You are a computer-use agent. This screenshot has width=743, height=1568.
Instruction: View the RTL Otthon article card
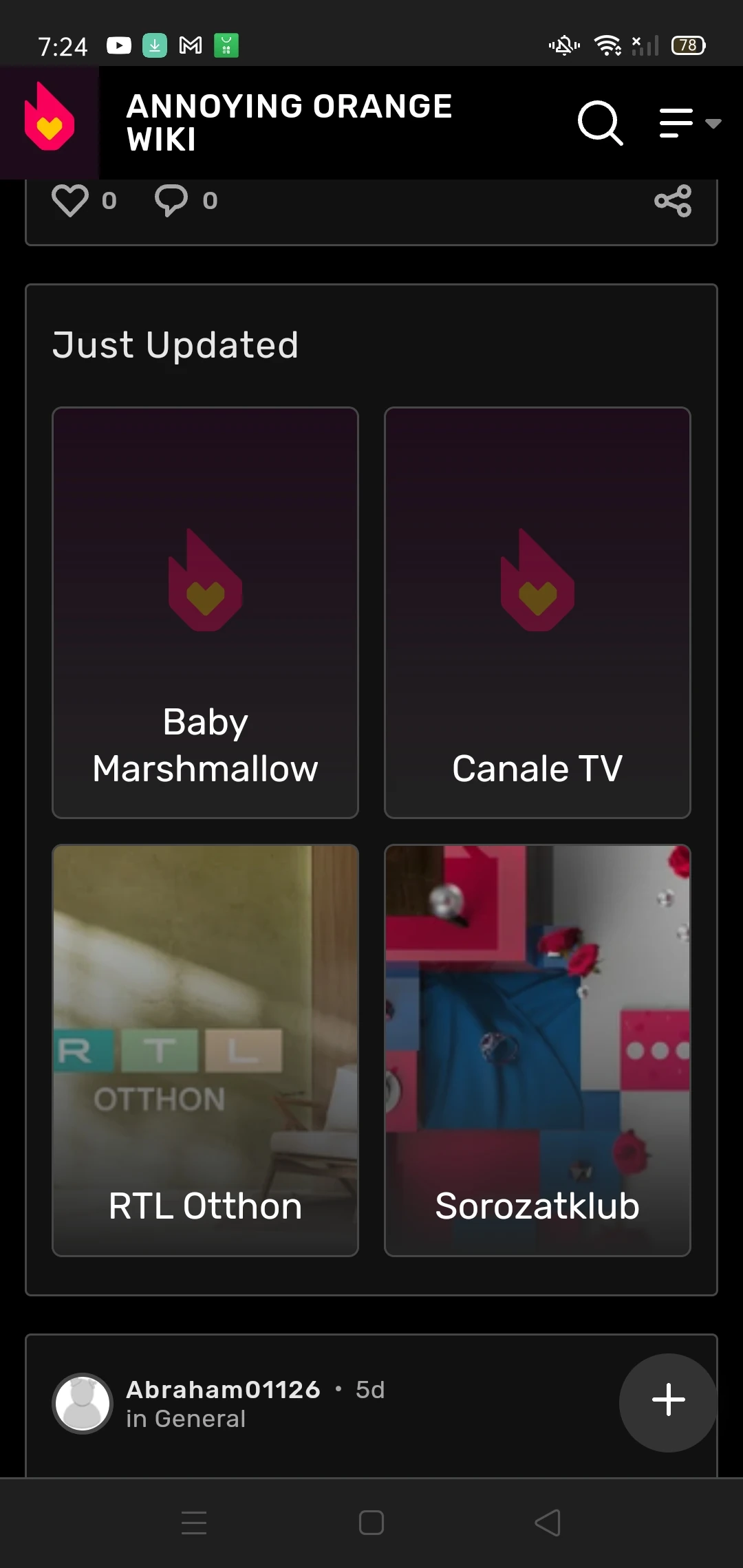coord(205,1050)
